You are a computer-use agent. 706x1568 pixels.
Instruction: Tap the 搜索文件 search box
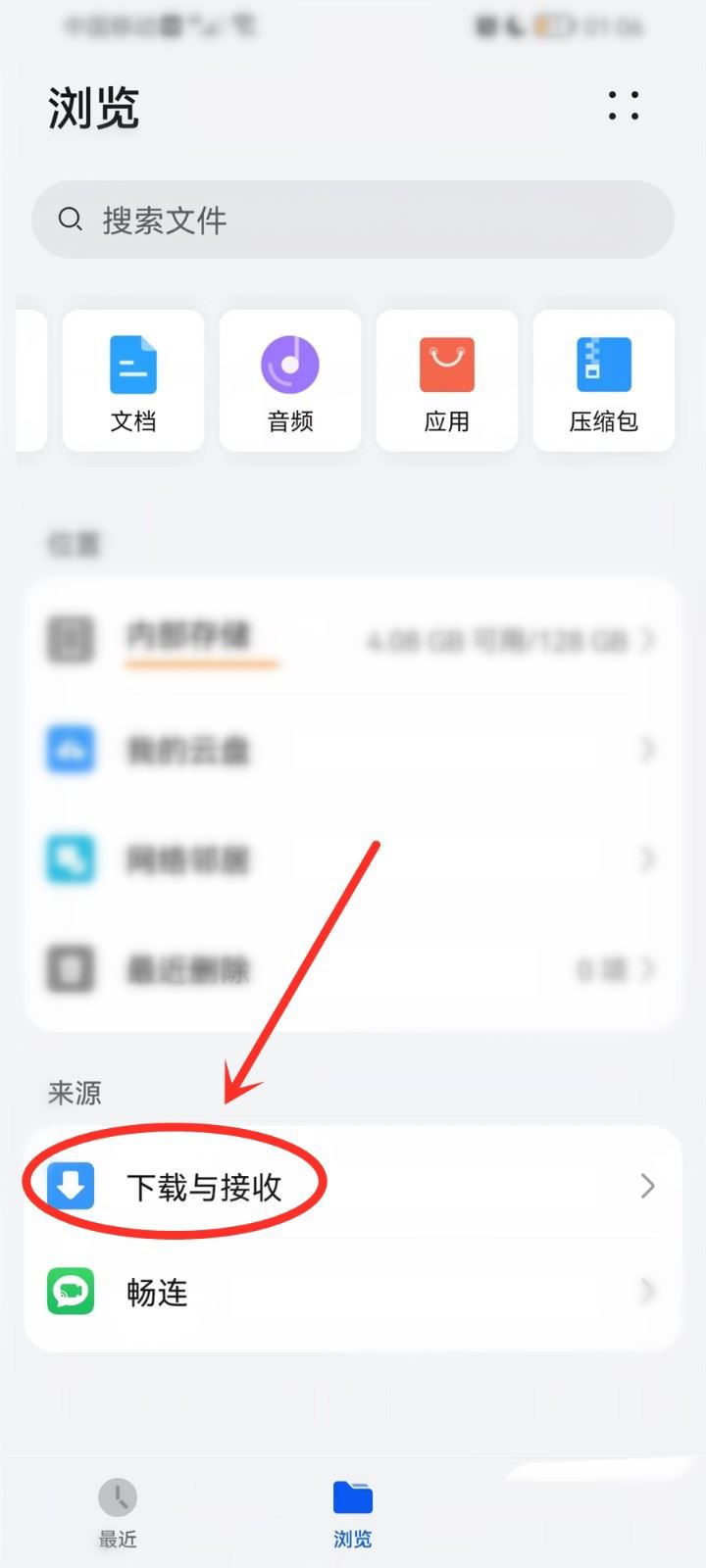353,220
